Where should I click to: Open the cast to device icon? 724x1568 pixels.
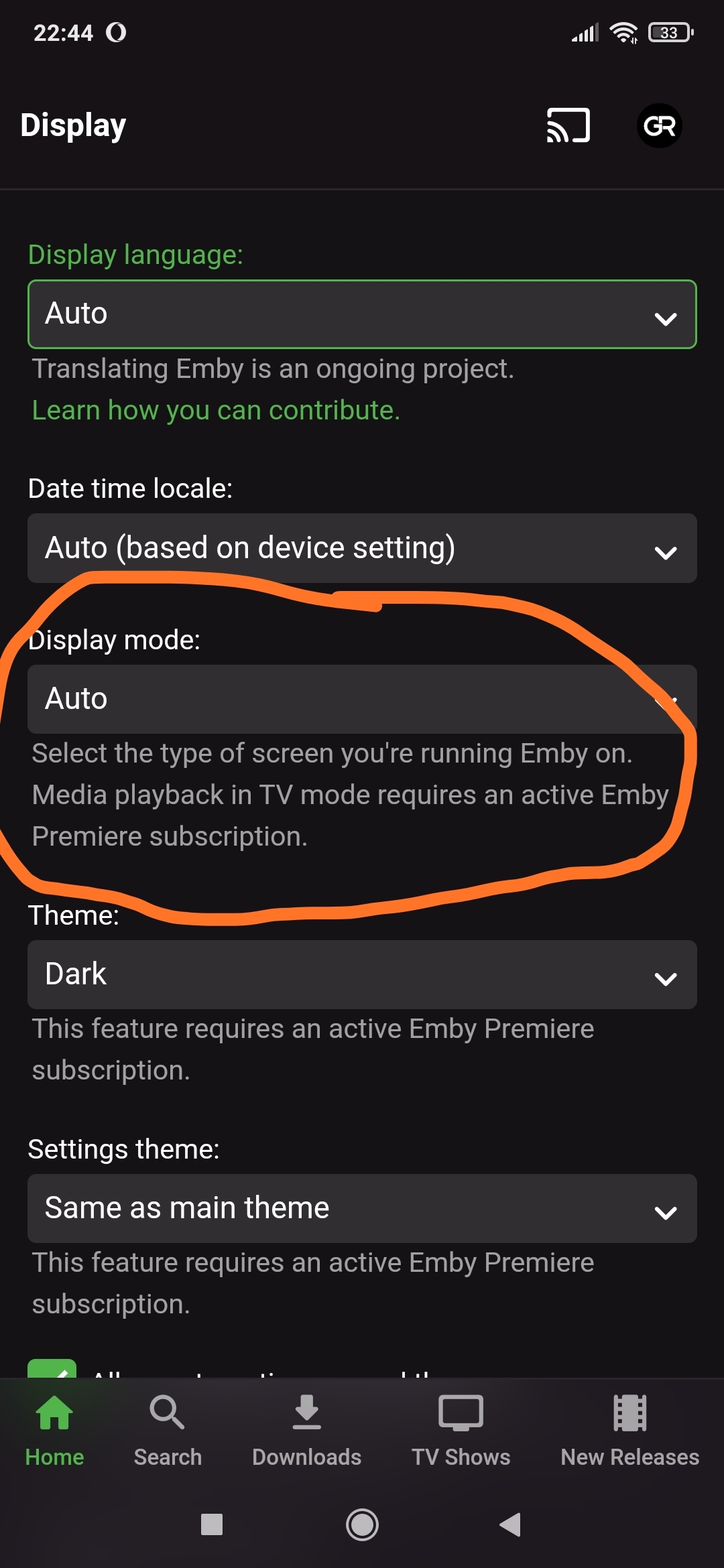(x=568, y=125)
